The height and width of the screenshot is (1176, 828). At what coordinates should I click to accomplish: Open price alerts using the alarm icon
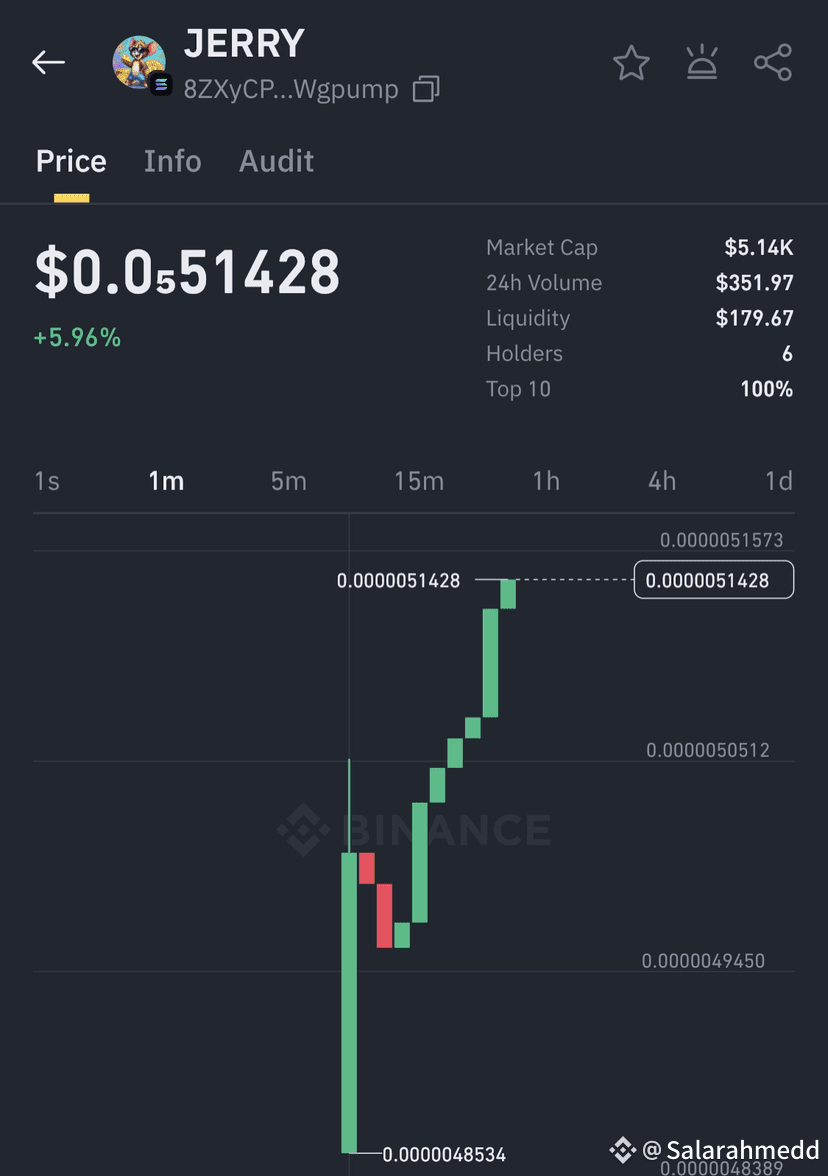(702, 62)
